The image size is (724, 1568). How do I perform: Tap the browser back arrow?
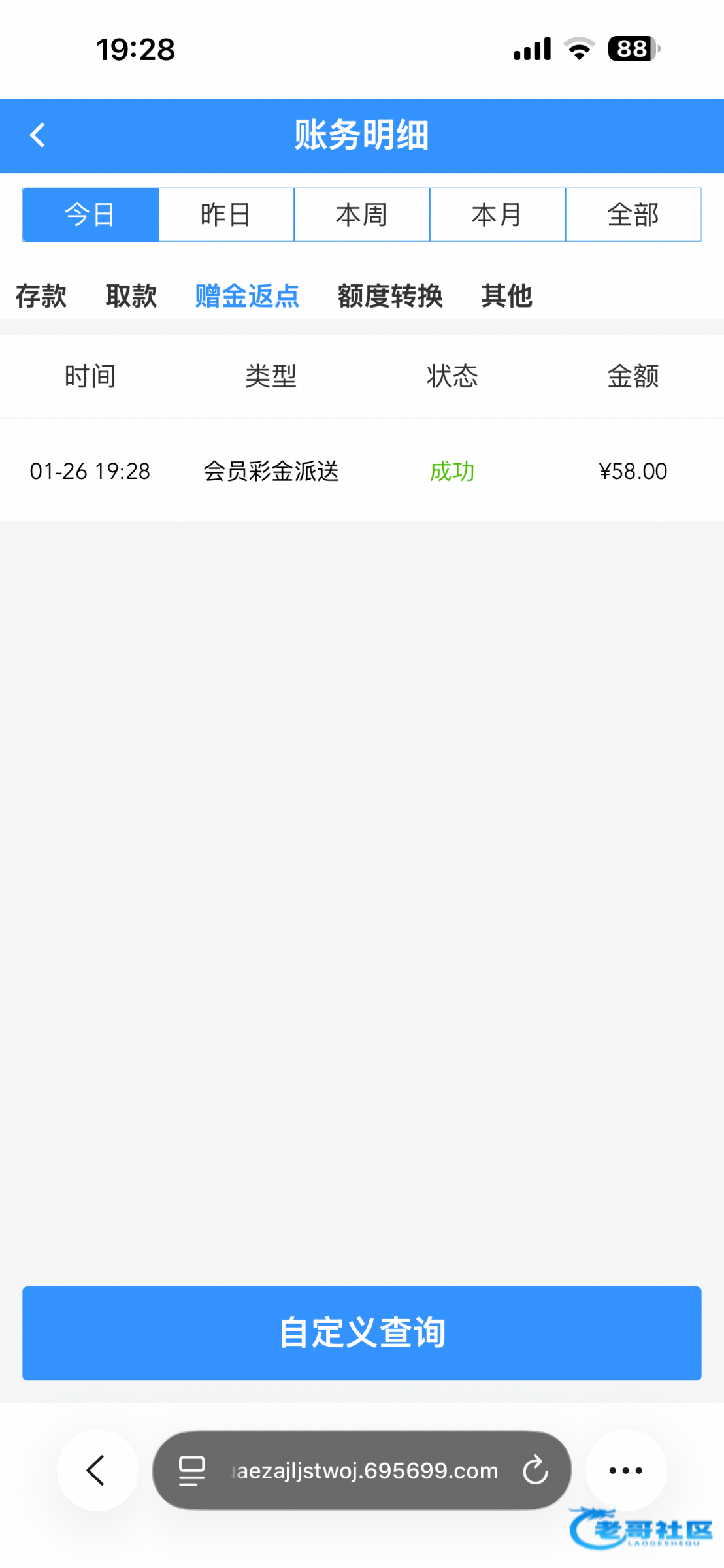[97, 1470]
